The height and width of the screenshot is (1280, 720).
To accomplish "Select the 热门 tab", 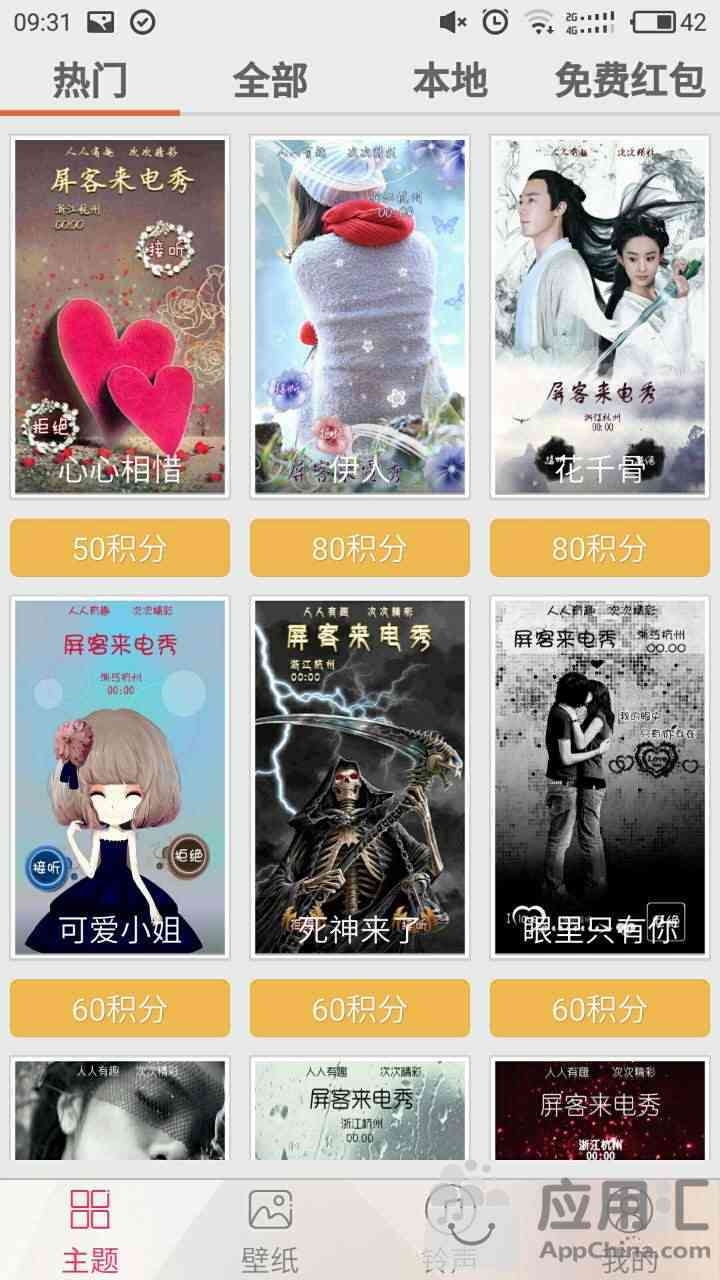I will pyautogui.click(x=90, y=80).
